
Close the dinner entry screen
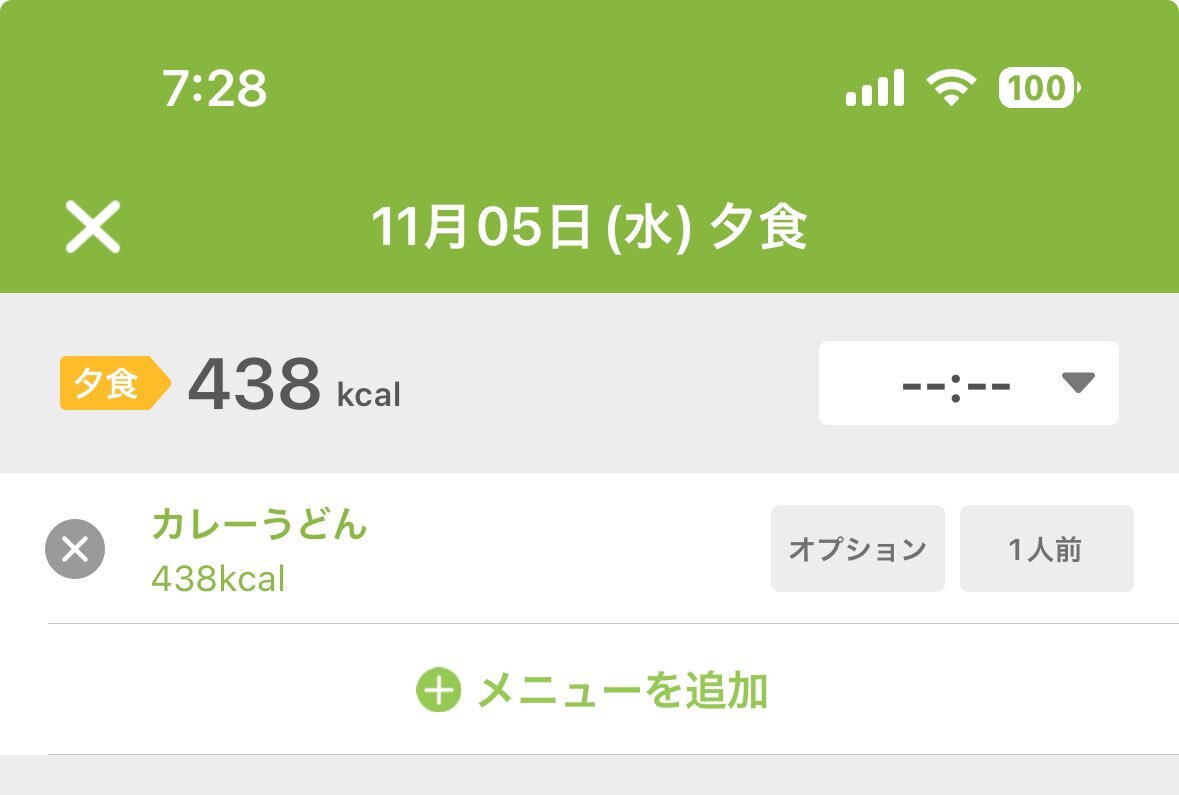(x=93, y=227)
